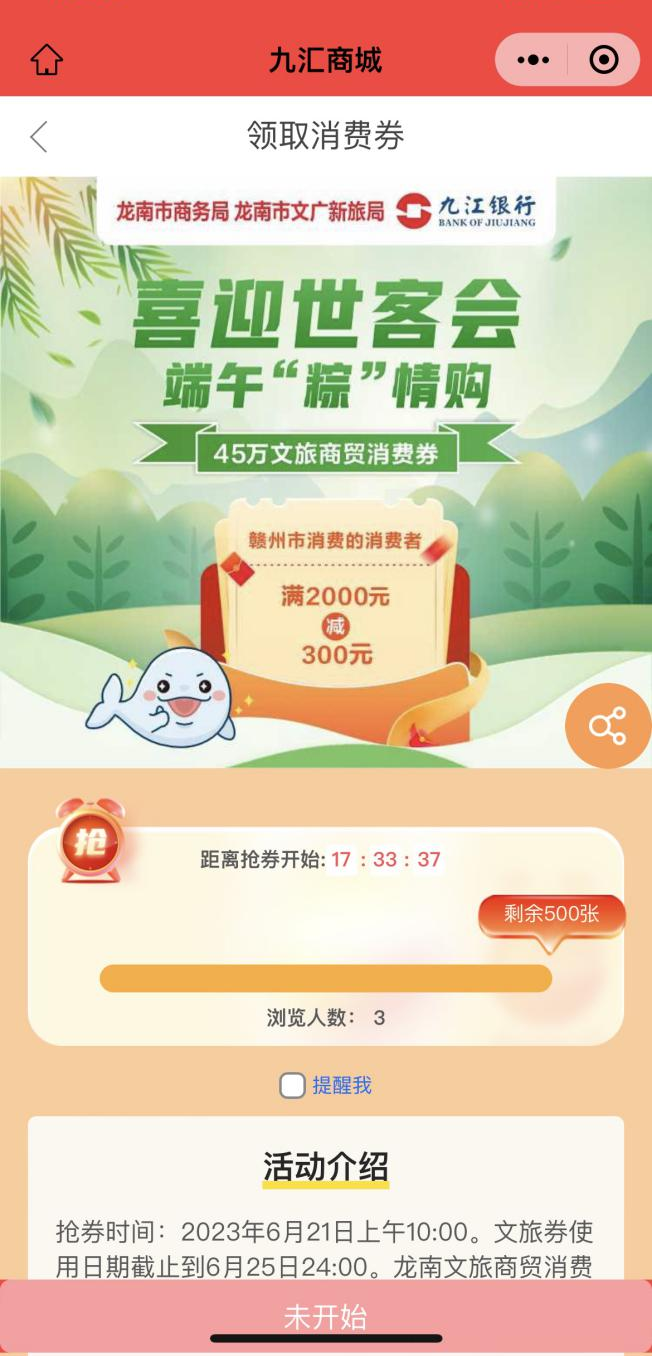Tap the back arrow beside 领取消费券

[39, 136]
